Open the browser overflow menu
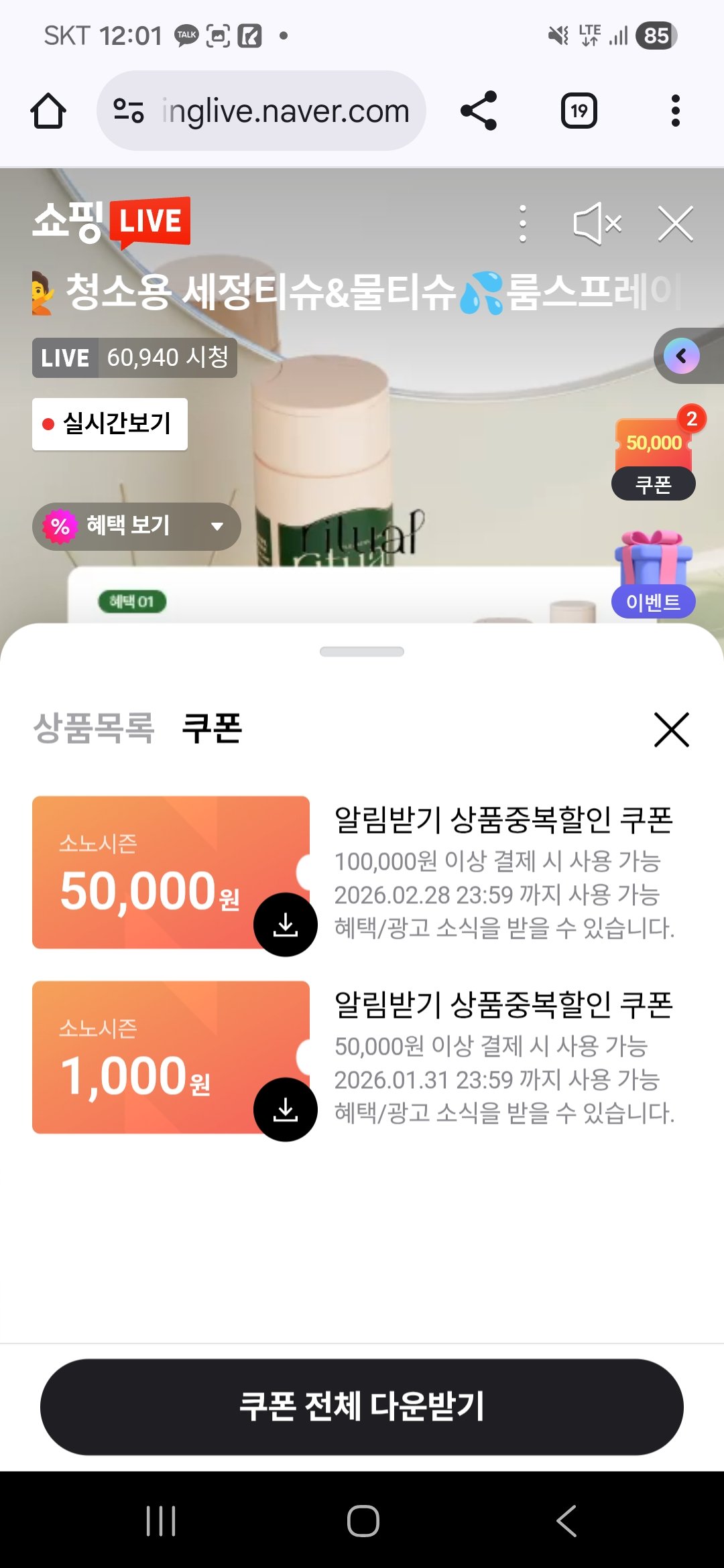Image resolution: width=724 pixels, height=1568 pixels. click(675, 111)
